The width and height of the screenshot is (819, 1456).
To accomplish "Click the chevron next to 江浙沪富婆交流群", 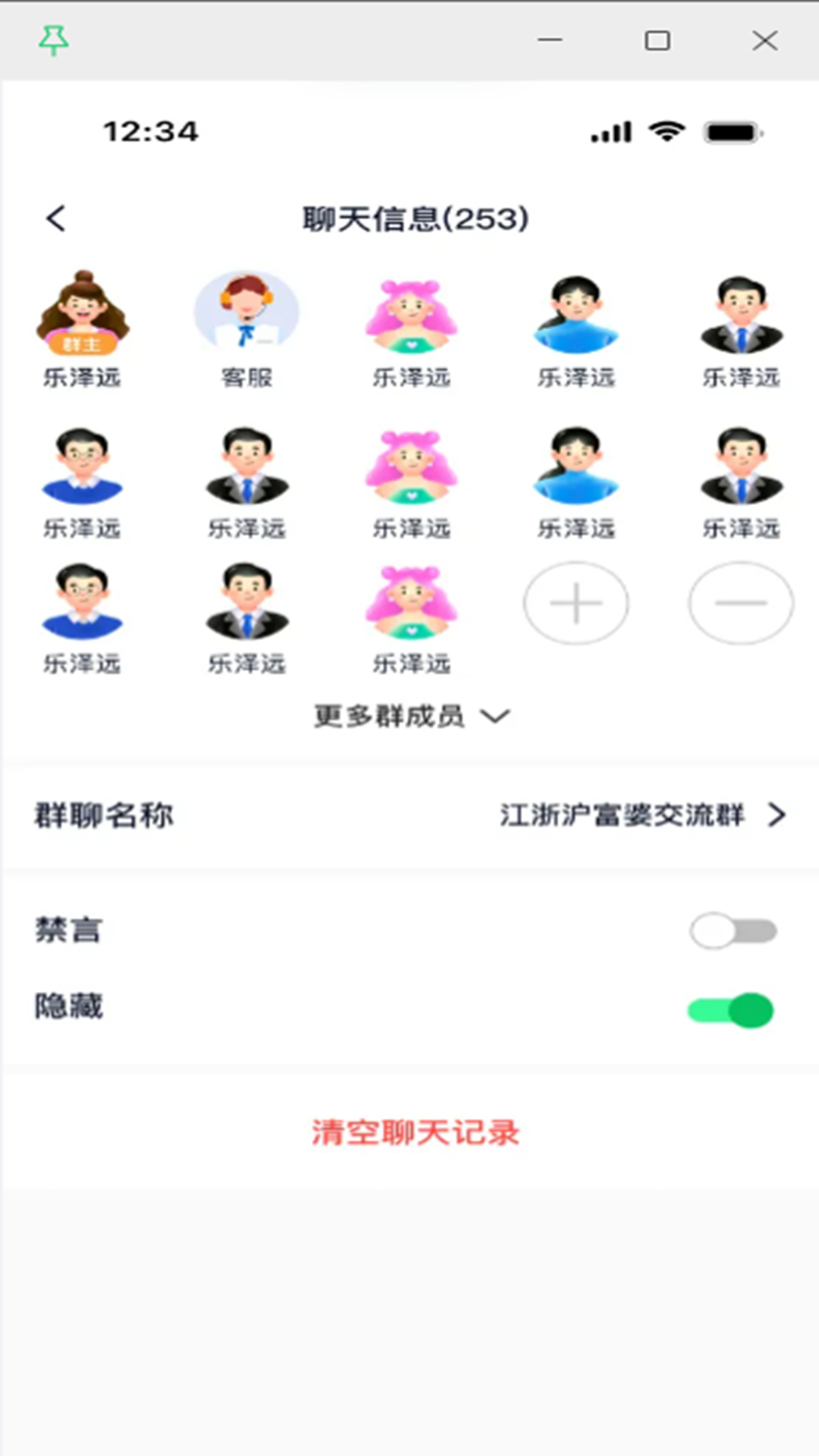I will tap(777, 816).
